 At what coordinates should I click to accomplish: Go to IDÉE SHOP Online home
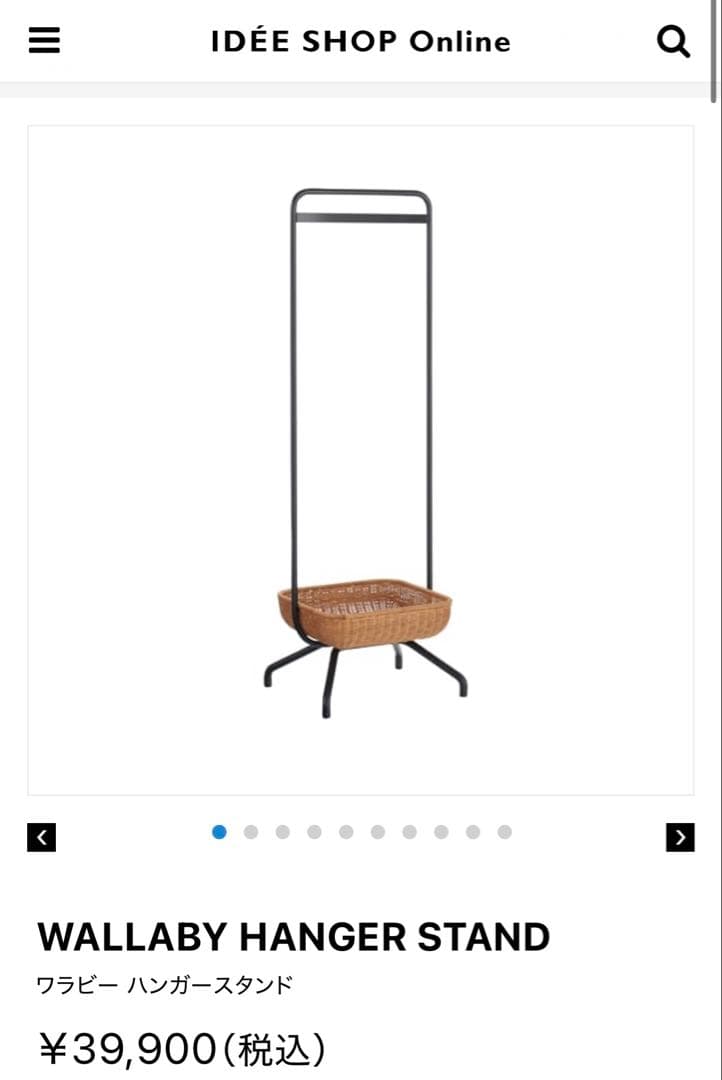click(x=360, y=41)
